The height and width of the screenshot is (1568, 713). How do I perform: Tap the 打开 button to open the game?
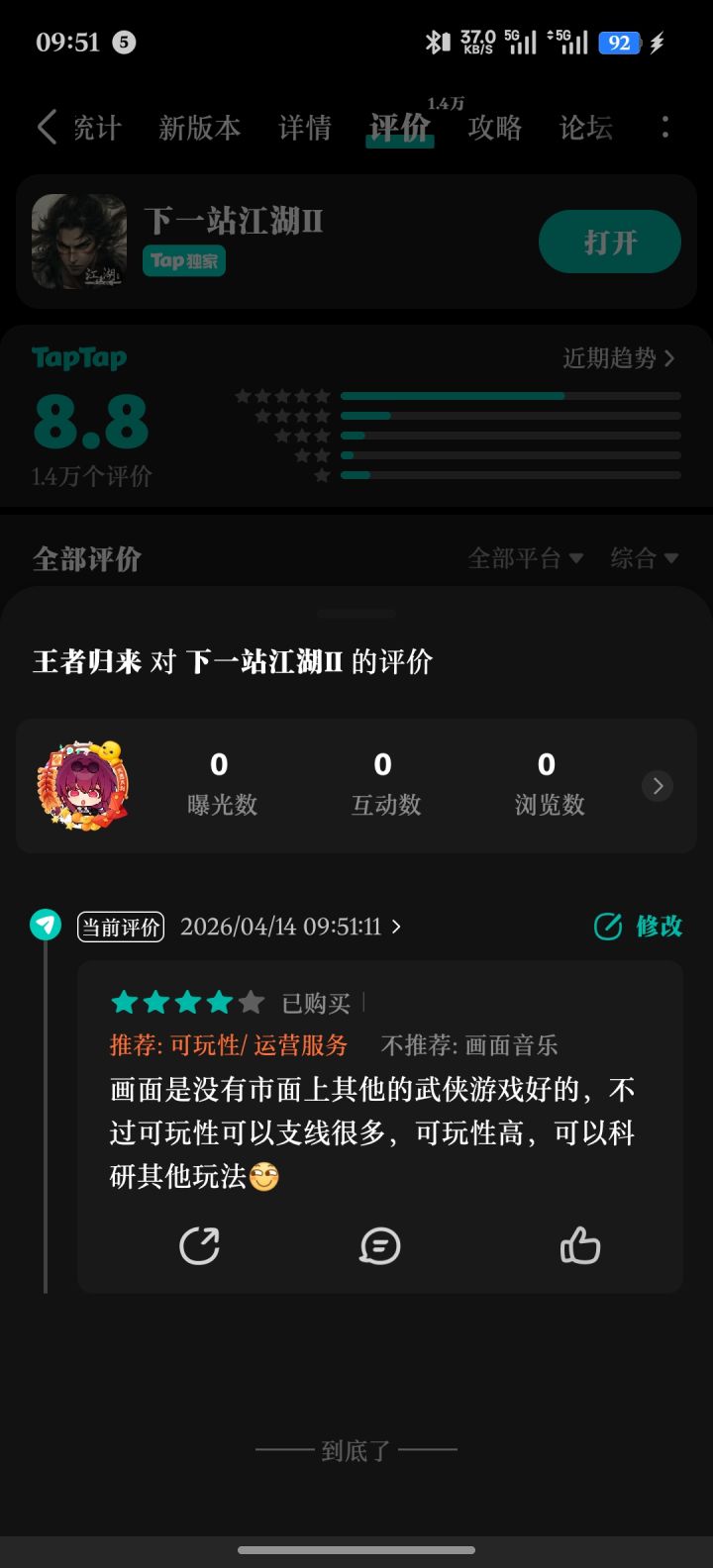609,242
